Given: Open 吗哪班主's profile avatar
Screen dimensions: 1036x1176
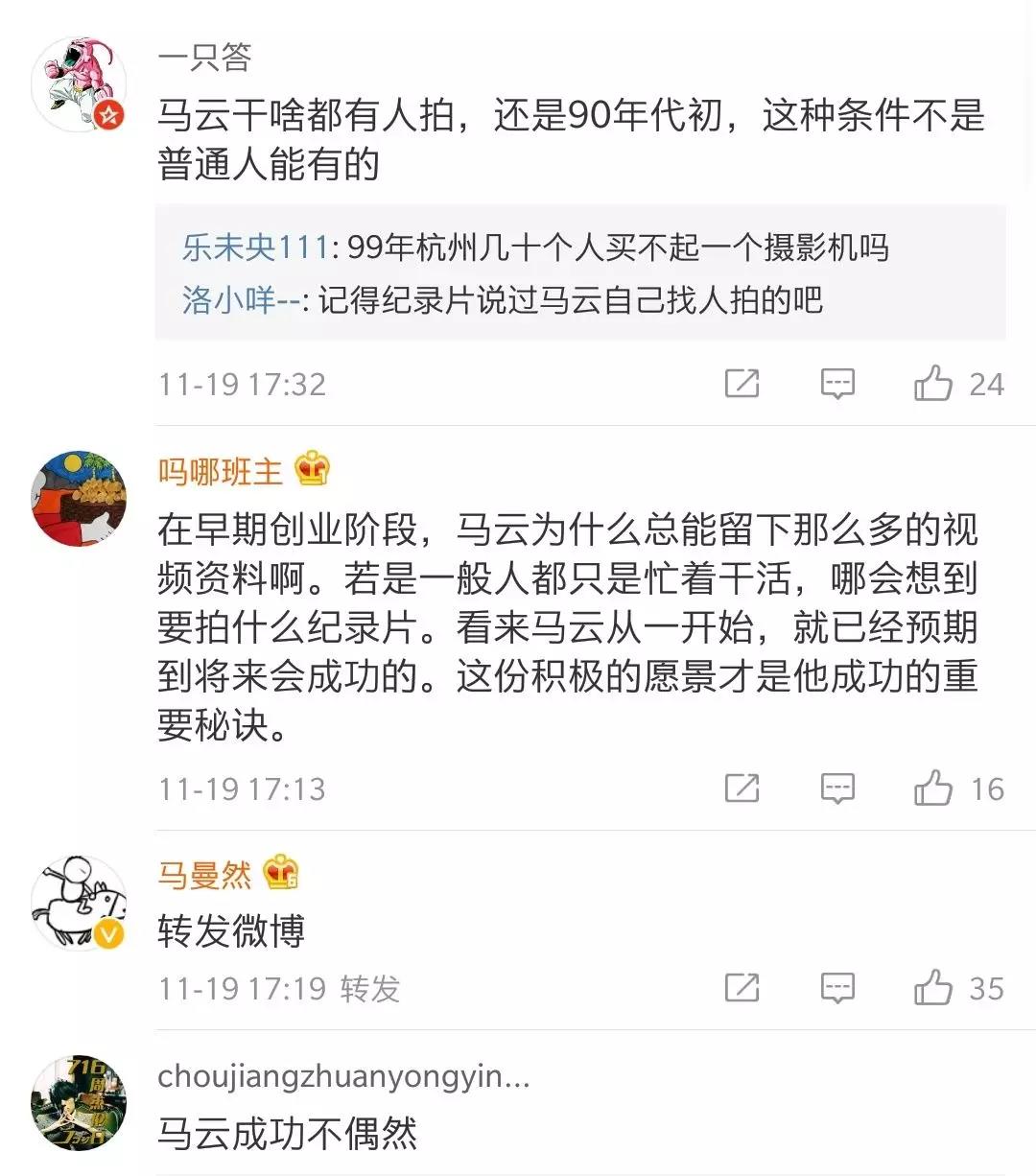Looking at the screenshot, I should point(80,498).
